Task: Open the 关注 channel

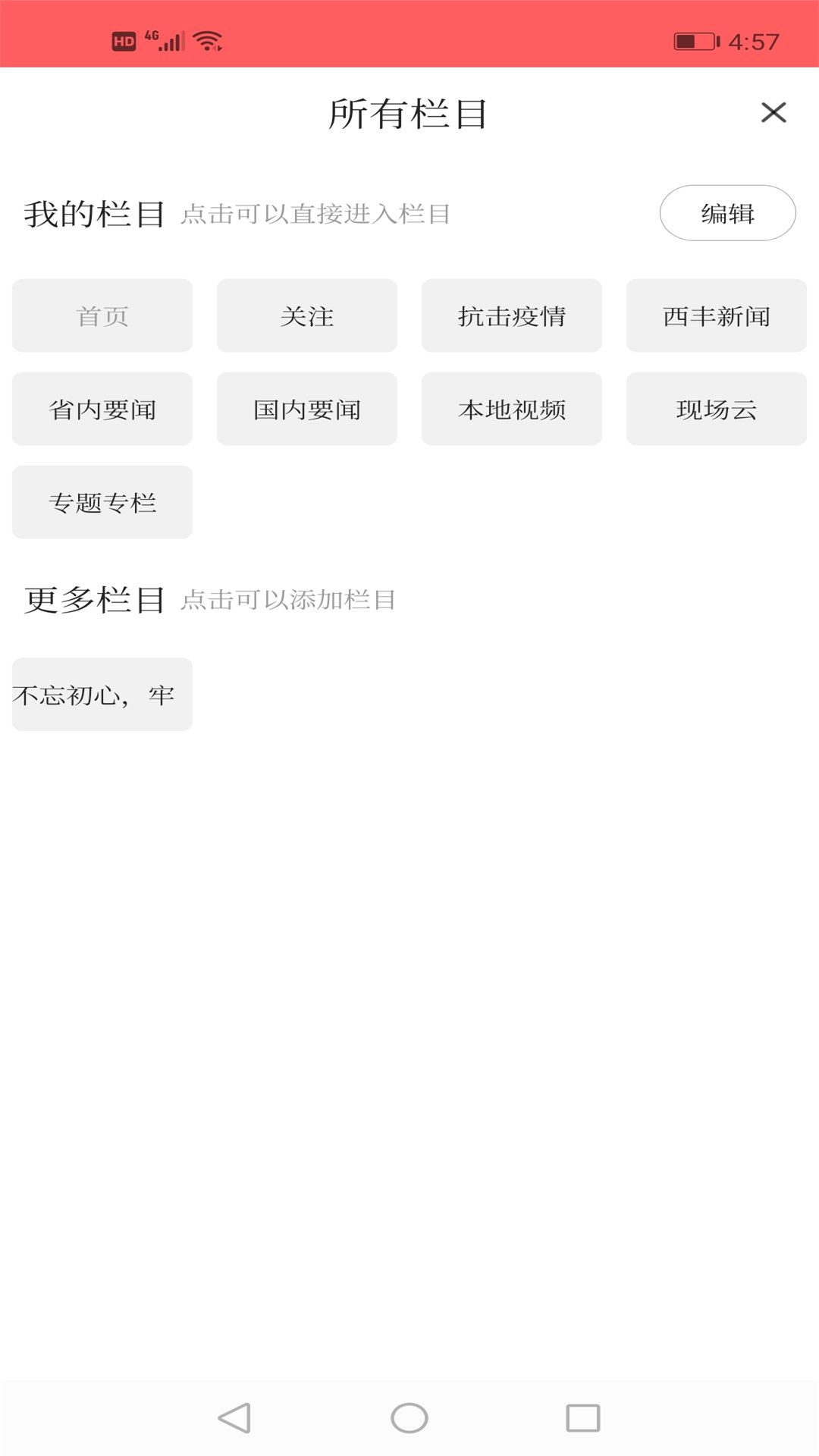Action: [306, 316]
